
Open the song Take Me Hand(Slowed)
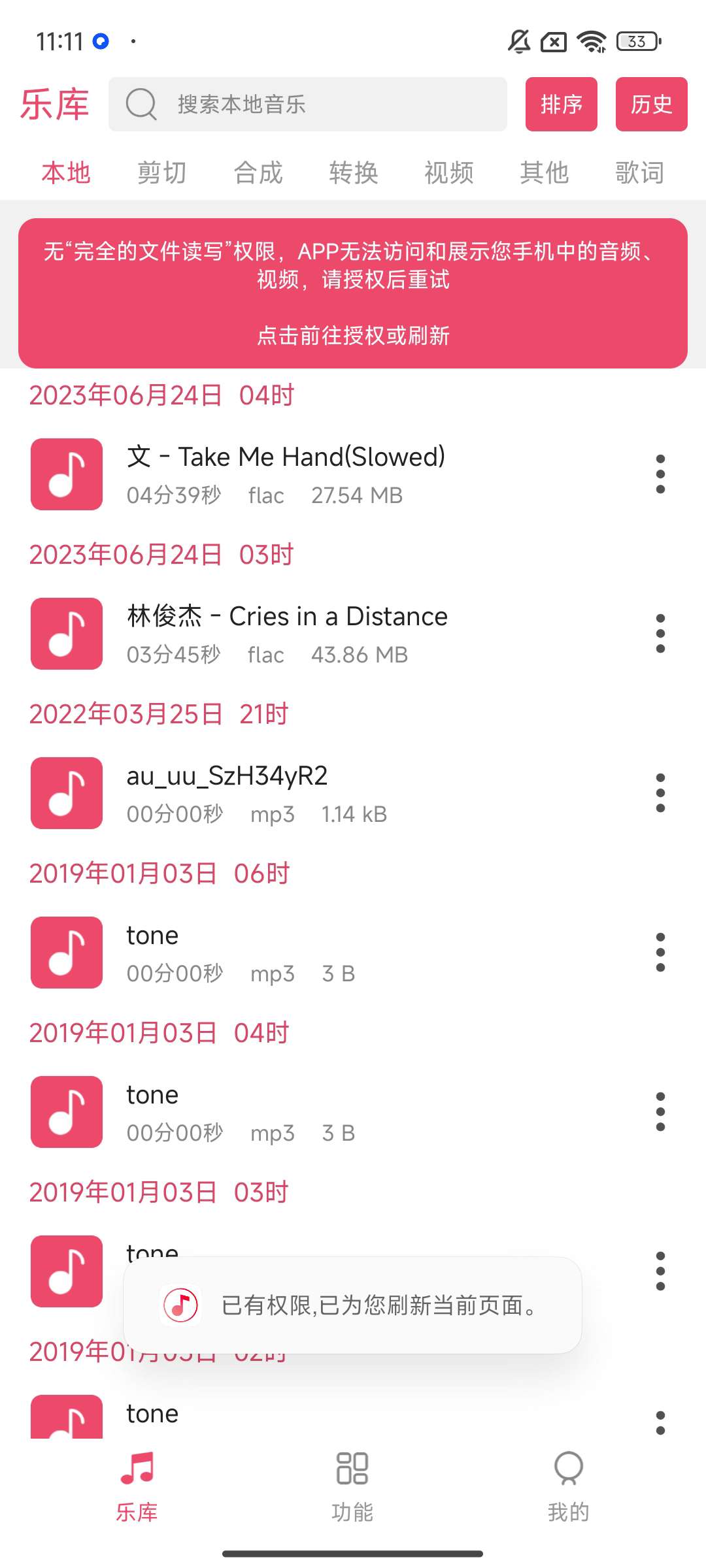(286, 474)
